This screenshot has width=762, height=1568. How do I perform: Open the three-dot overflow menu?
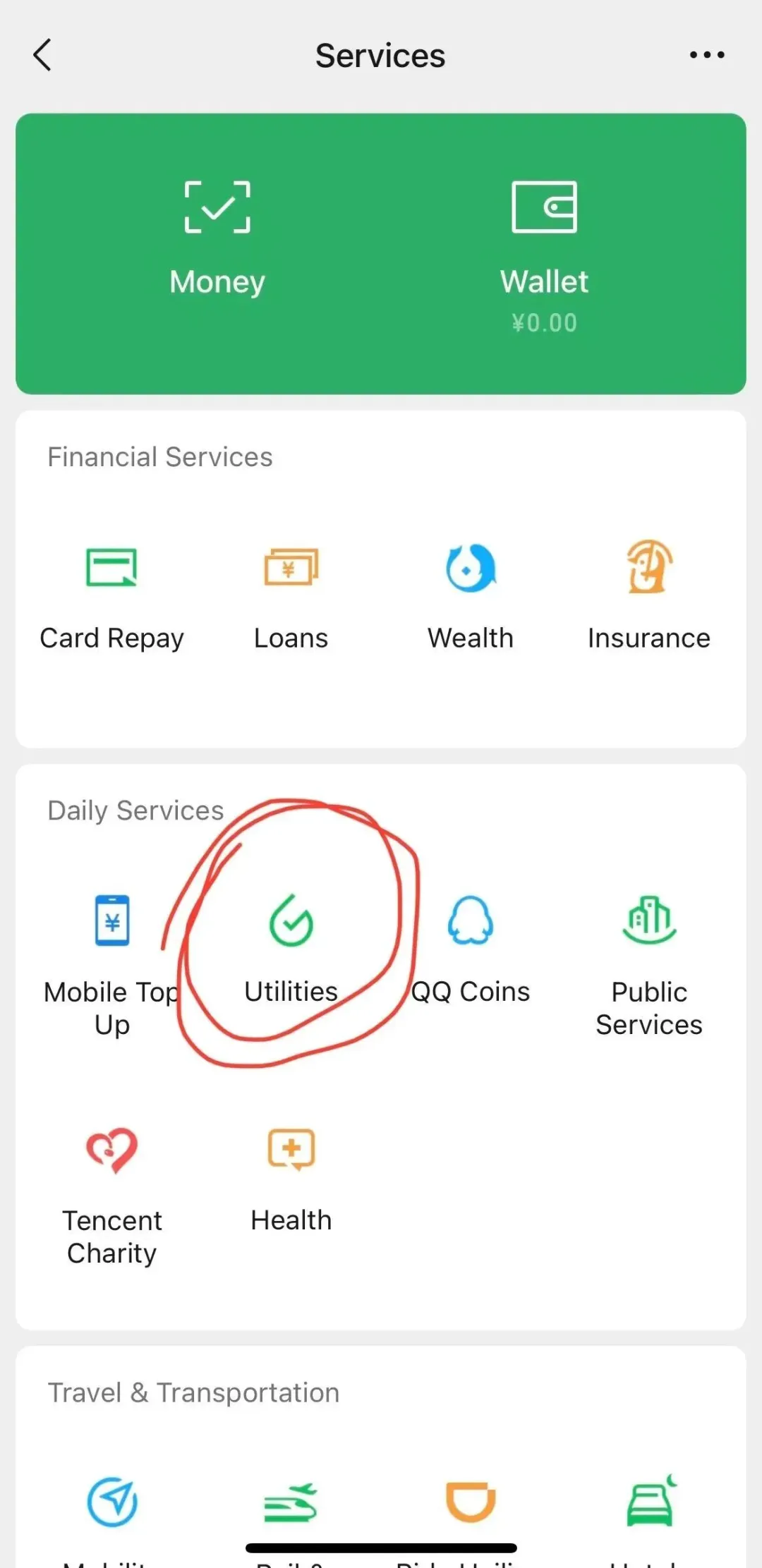coord(706,55)
